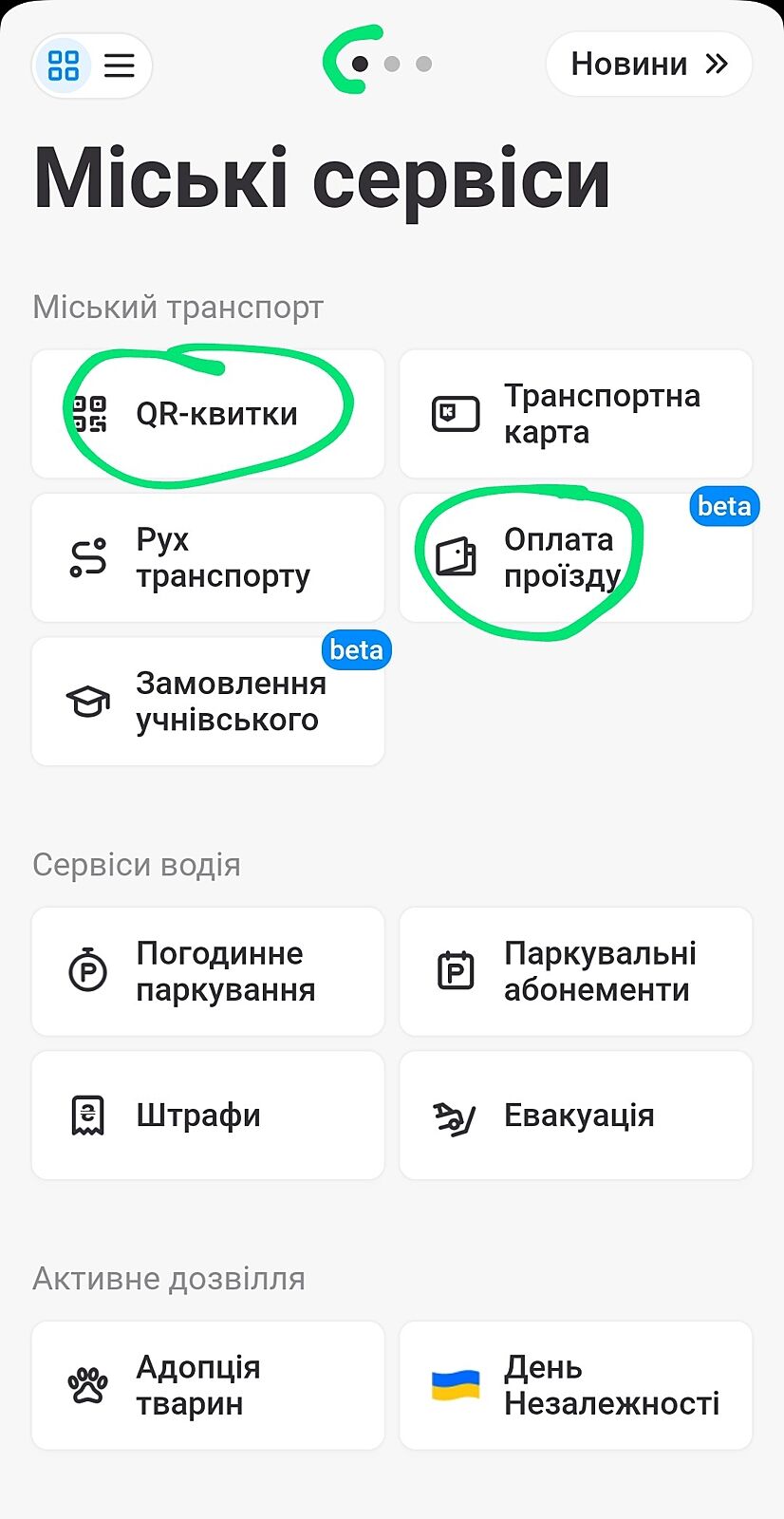Open Рух транспорту tile
Screen dimensions: 784x1519
click(x=208, y=557)
